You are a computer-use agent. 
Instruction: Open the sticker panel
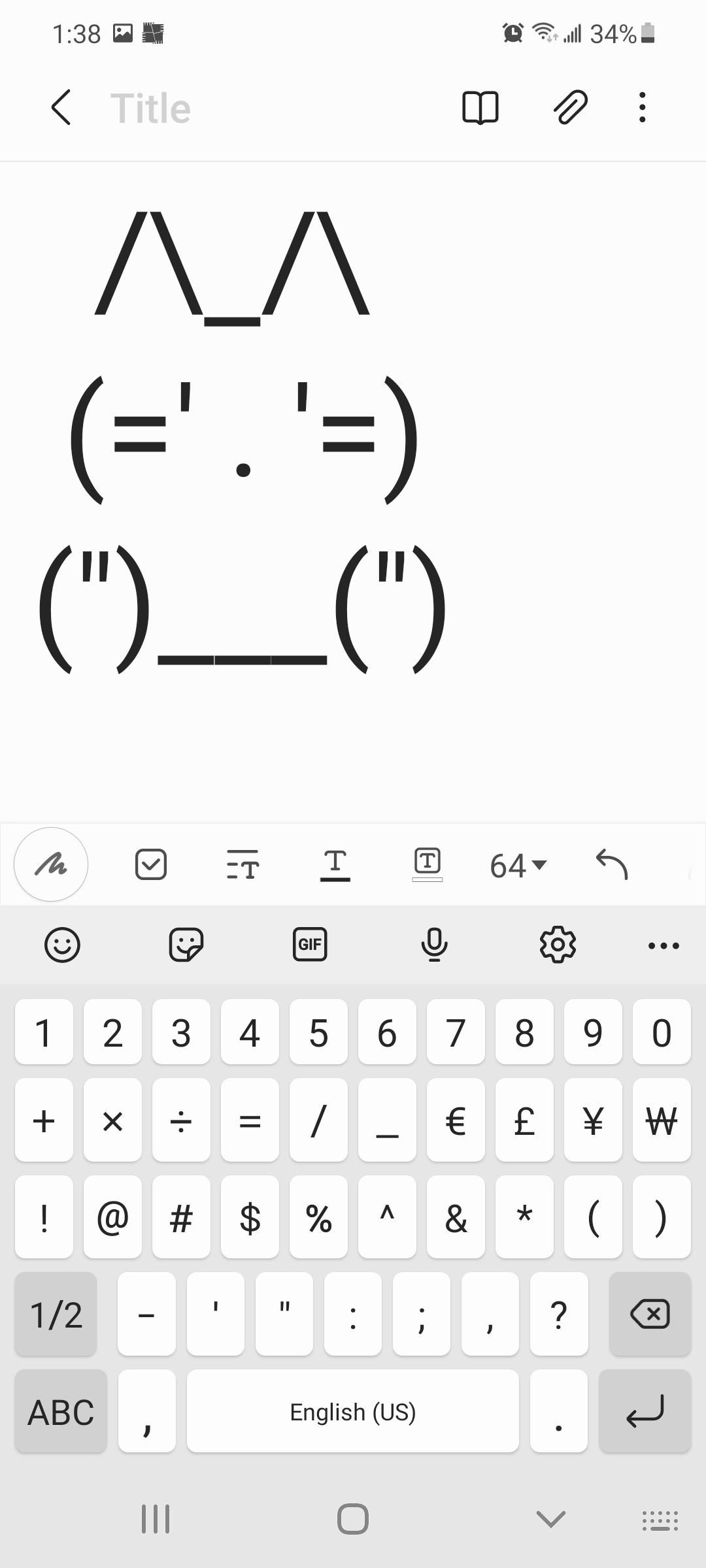point(186,945)
